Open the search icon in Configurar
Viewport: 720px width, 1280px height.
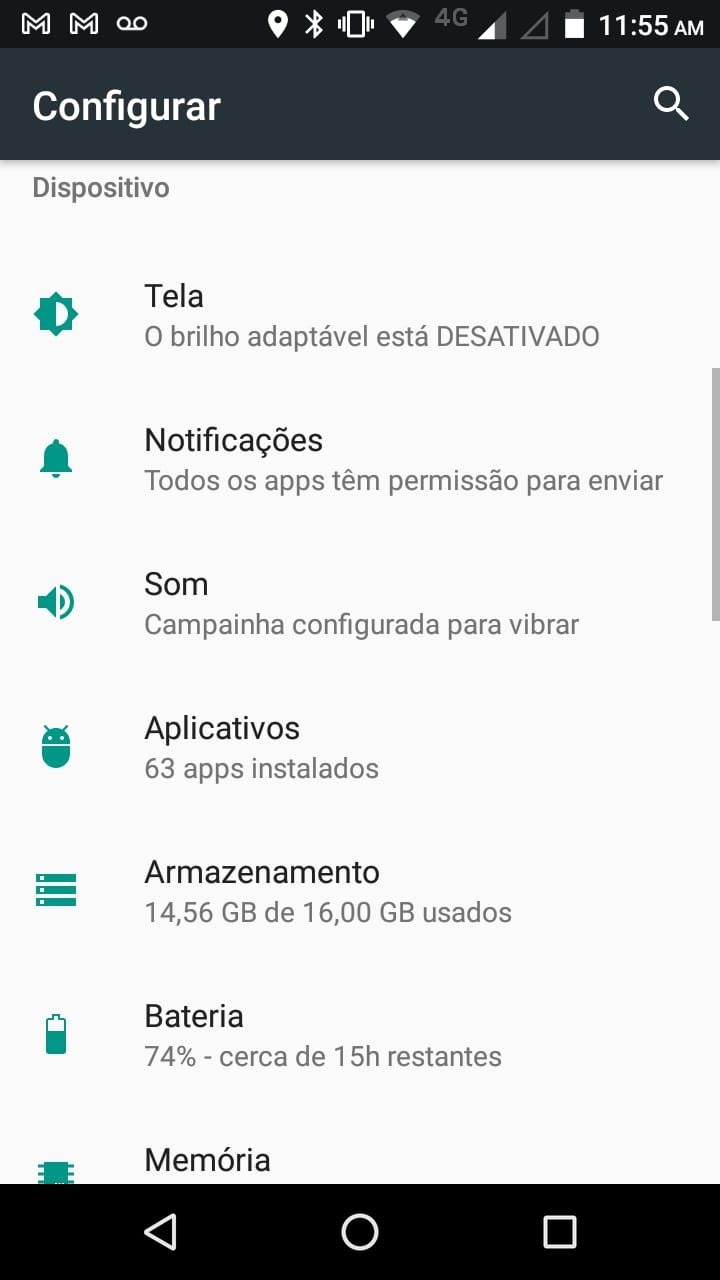pyautogui.click(x=671, y=104)
